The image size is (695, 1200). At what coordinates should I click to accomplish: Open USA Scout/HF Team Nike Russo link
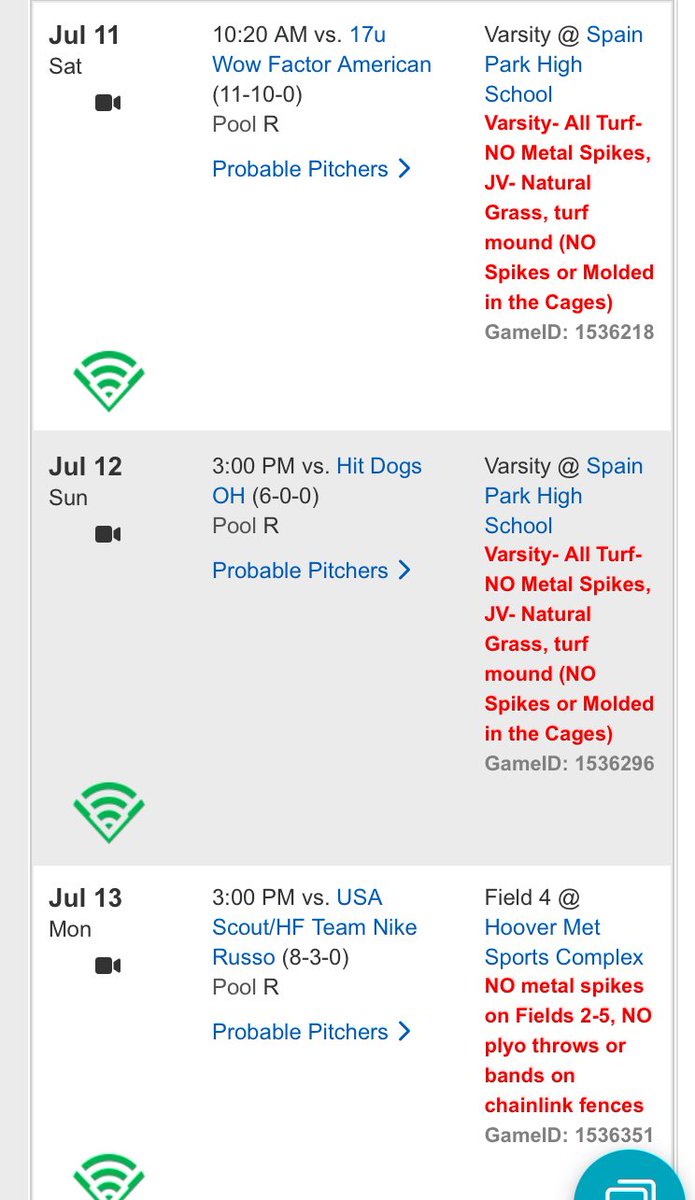click(315, 927)
